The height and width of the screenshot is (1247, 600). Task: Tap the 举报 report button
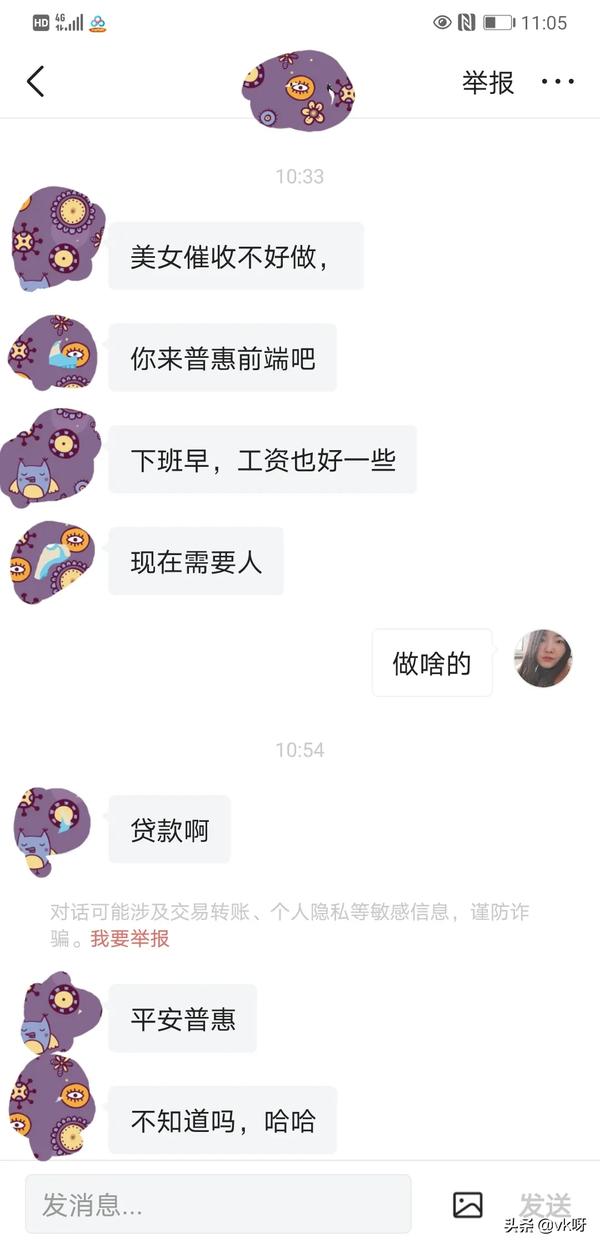488,82
